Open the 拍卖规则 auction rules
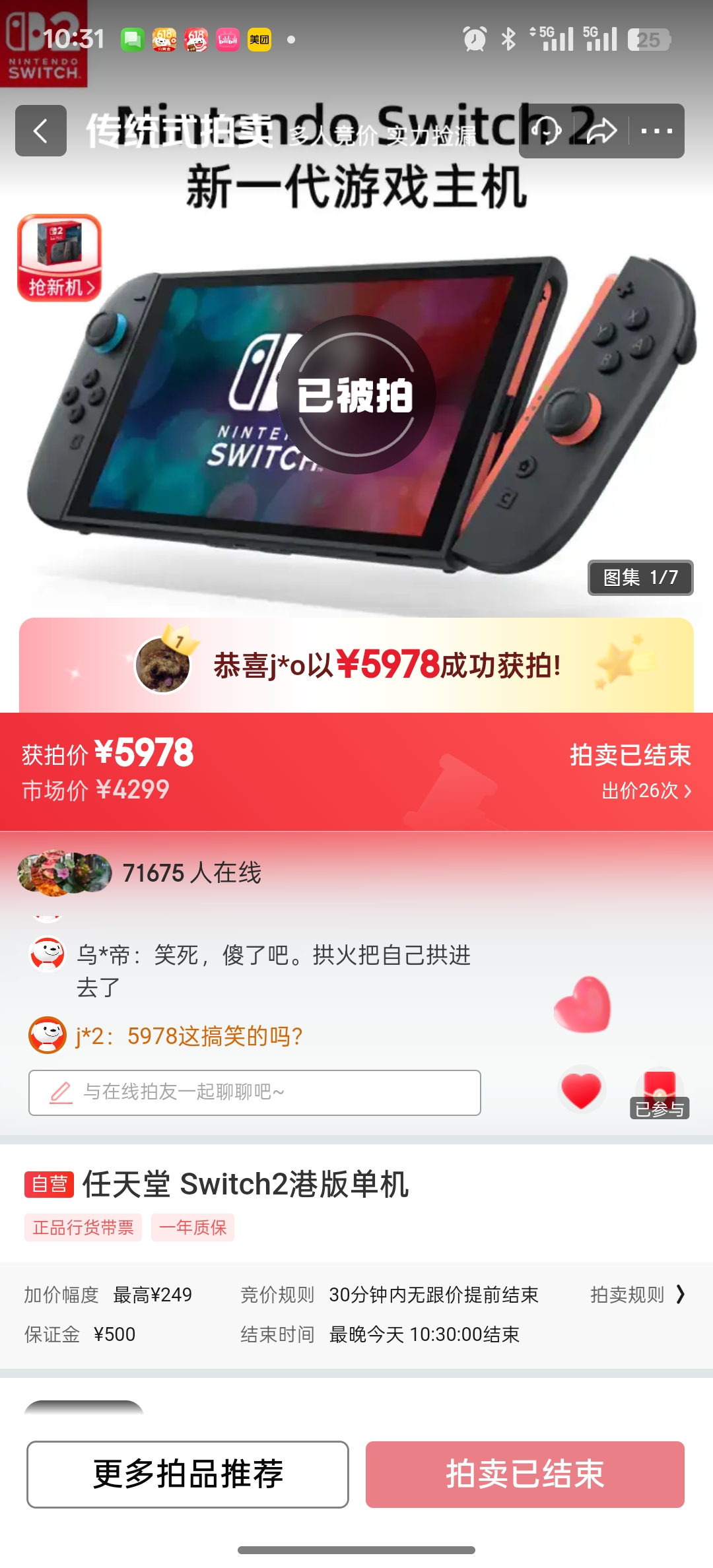This screenshot has height=1568, width=713. coord(637,1295)
